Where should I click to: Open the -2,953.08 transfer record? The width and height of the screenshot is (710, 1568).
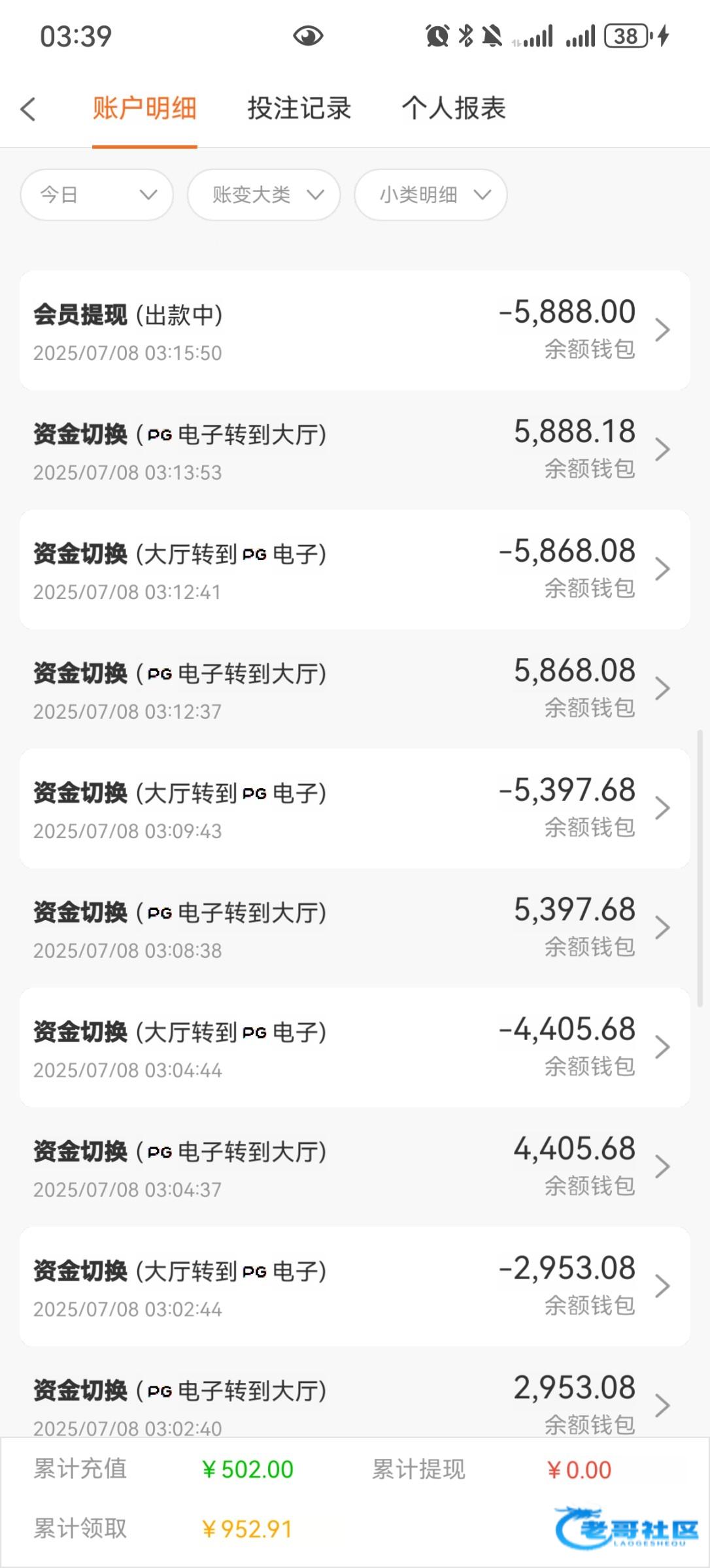(355, 1287)
